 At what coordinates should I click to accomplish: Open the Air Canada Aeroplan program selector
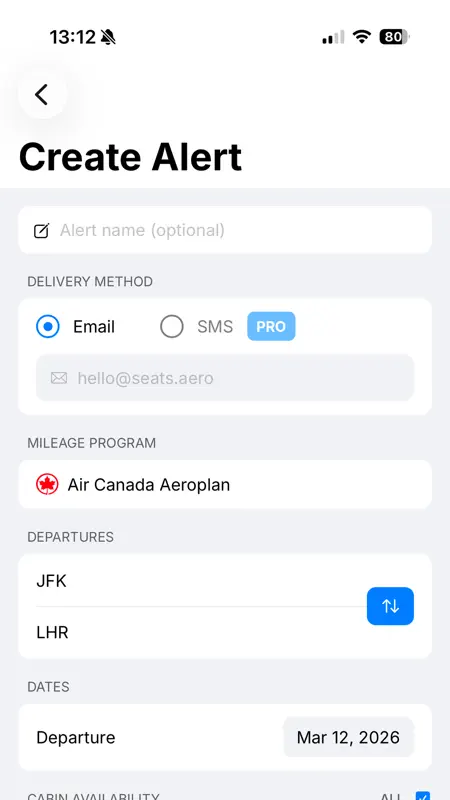[x=225, y=484]
